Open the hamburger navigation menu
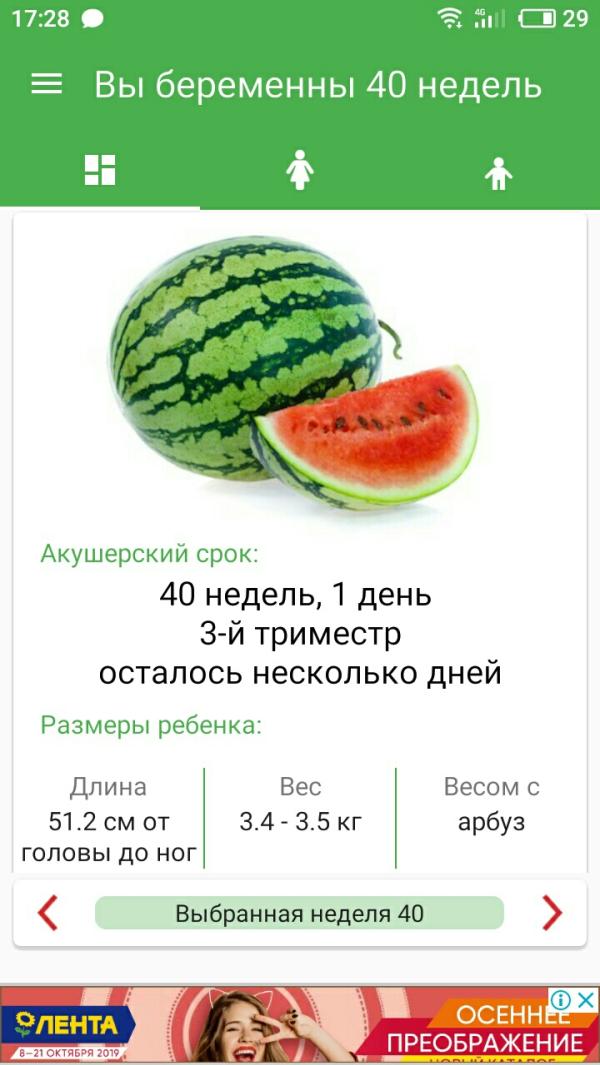The image size is (600, 1065). (47, 85)
